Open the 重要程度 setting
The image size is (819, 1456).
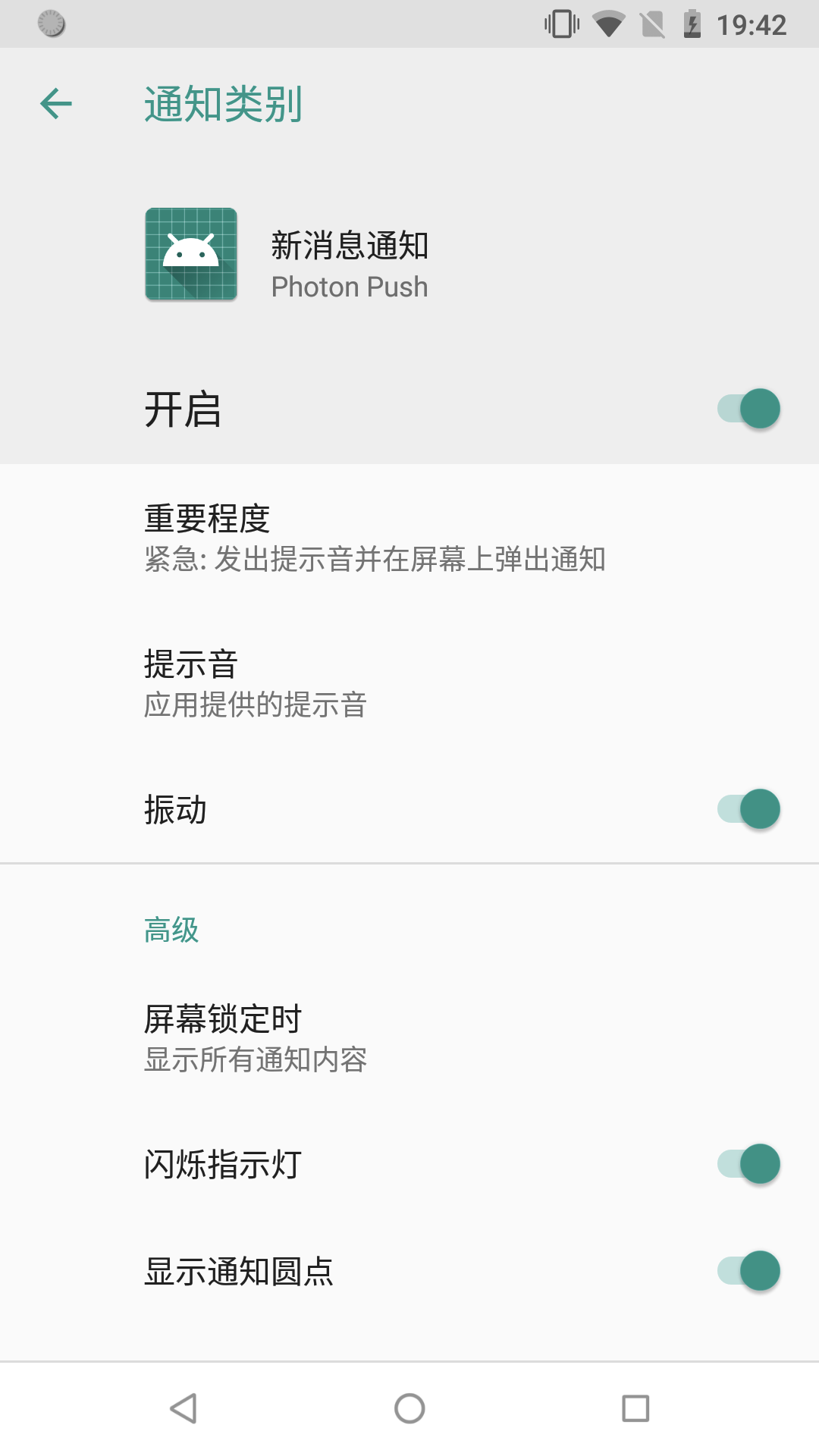coord(409,537)
